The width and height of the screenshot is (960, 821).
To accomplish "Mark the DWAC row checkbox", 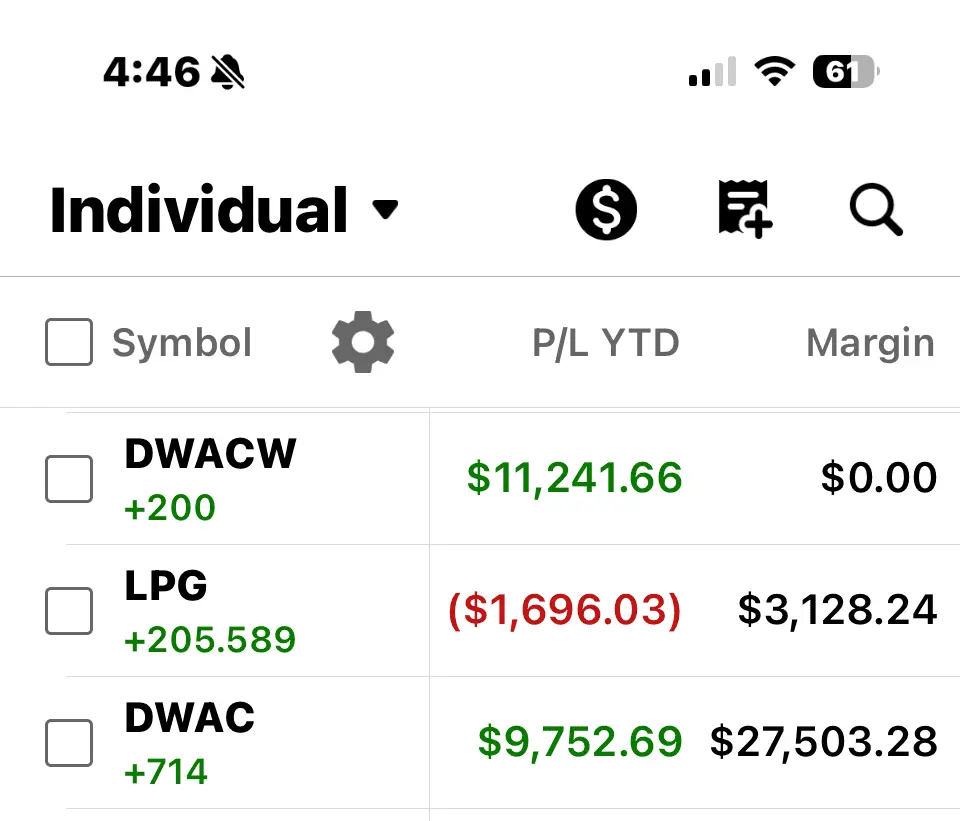I will click(69, 743).
